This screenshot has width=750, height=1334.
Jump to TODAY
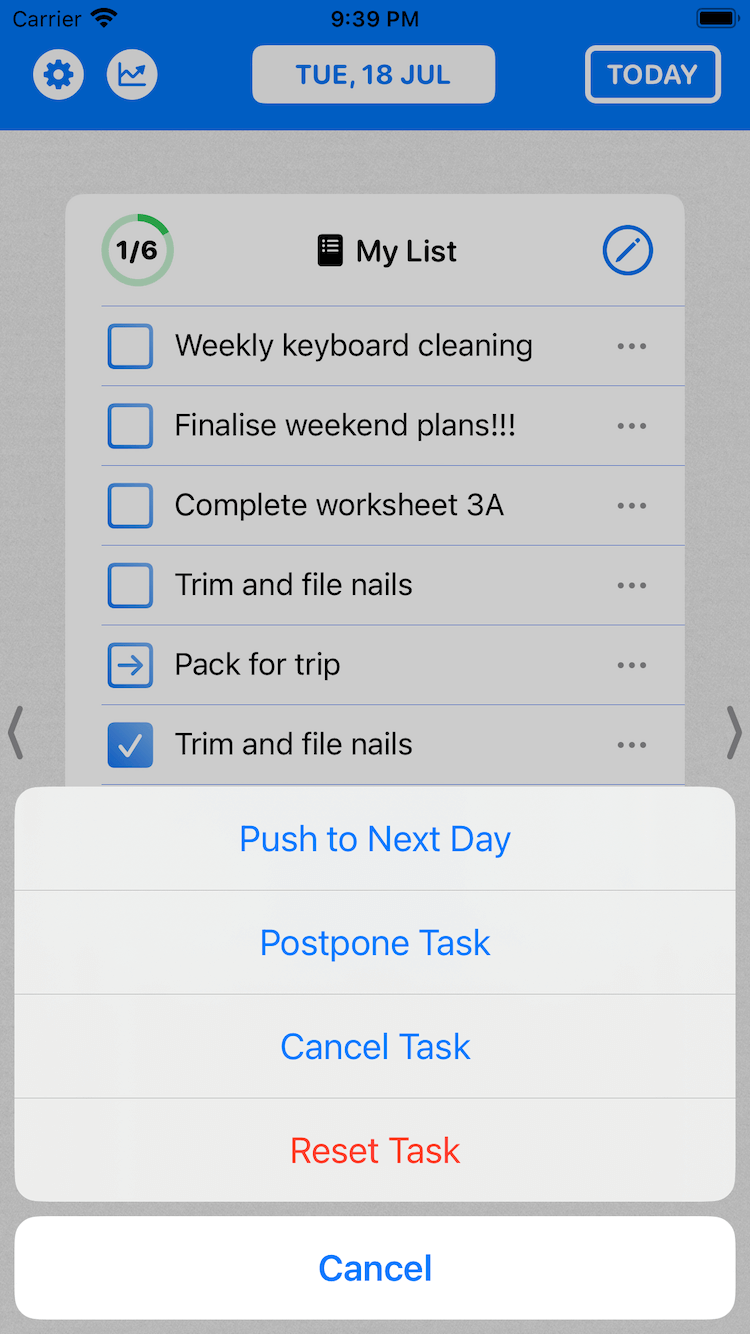pyautogui.click(x=653, y=75)
